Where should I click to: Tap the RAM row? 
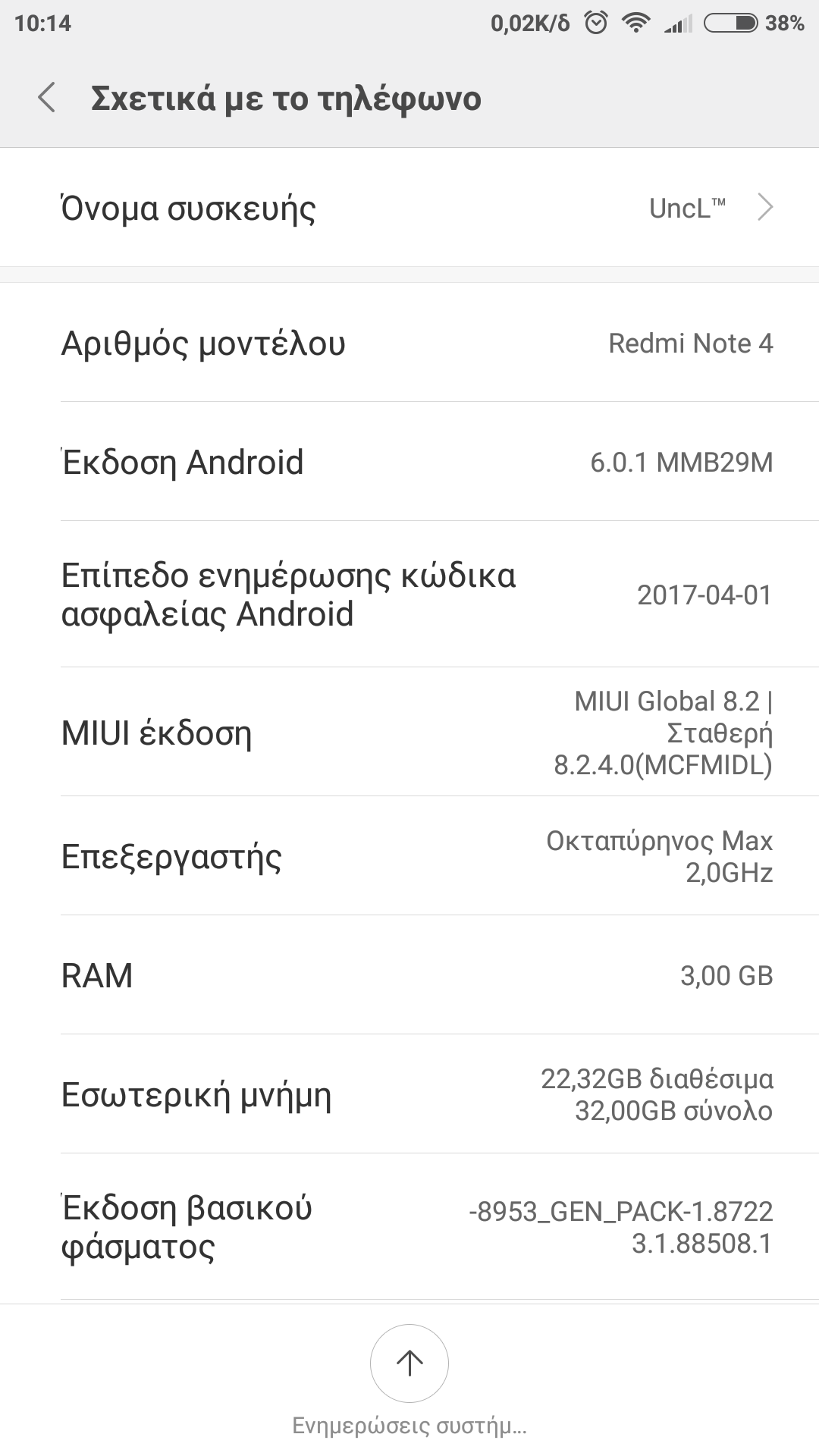(409, 975)
